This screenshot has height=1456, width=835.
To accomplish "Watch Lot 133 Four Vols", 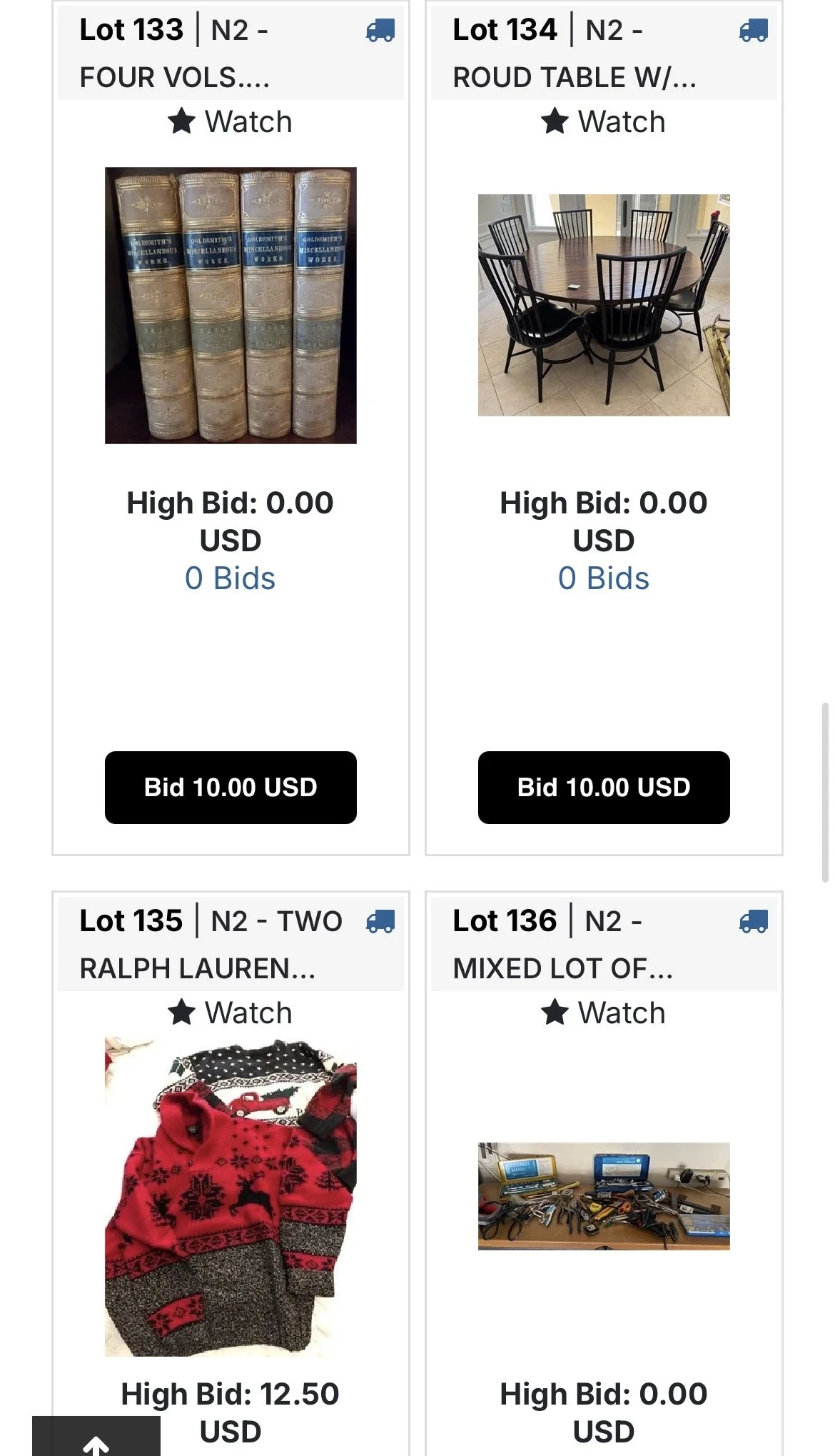I will (230, 121).
